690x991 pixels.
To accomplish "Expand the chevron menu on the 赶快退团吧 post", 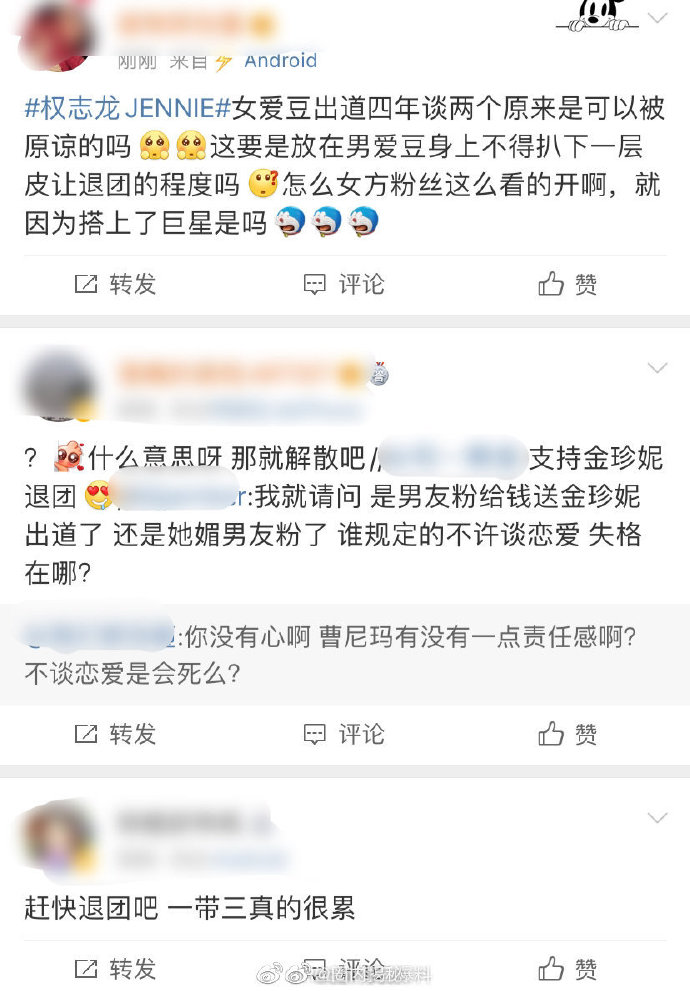I will pos(657,818).
